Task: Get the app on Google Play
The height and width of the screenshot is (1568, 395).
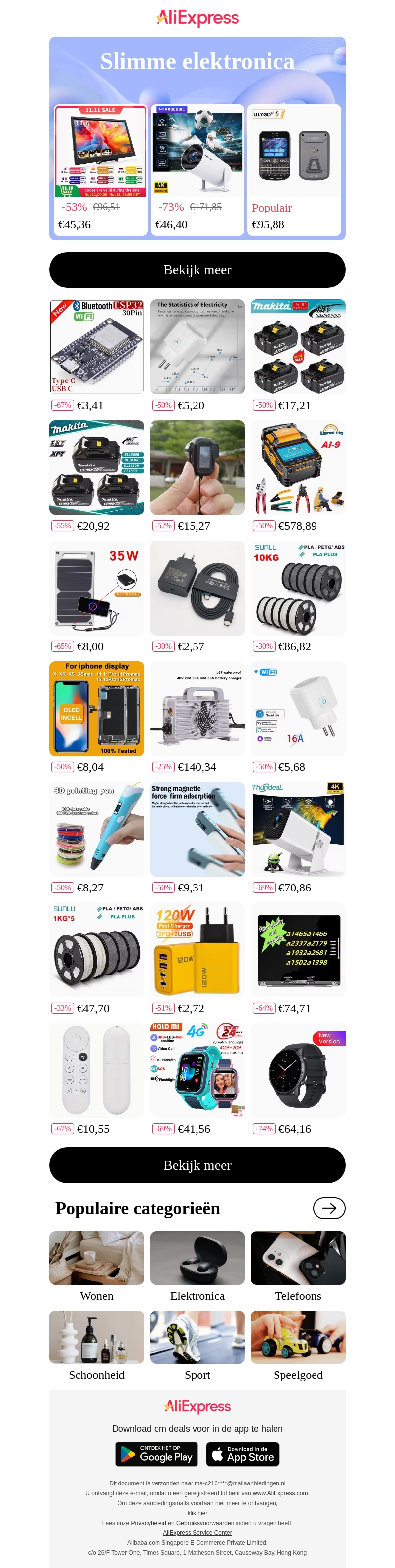Action: (157, 1454)
